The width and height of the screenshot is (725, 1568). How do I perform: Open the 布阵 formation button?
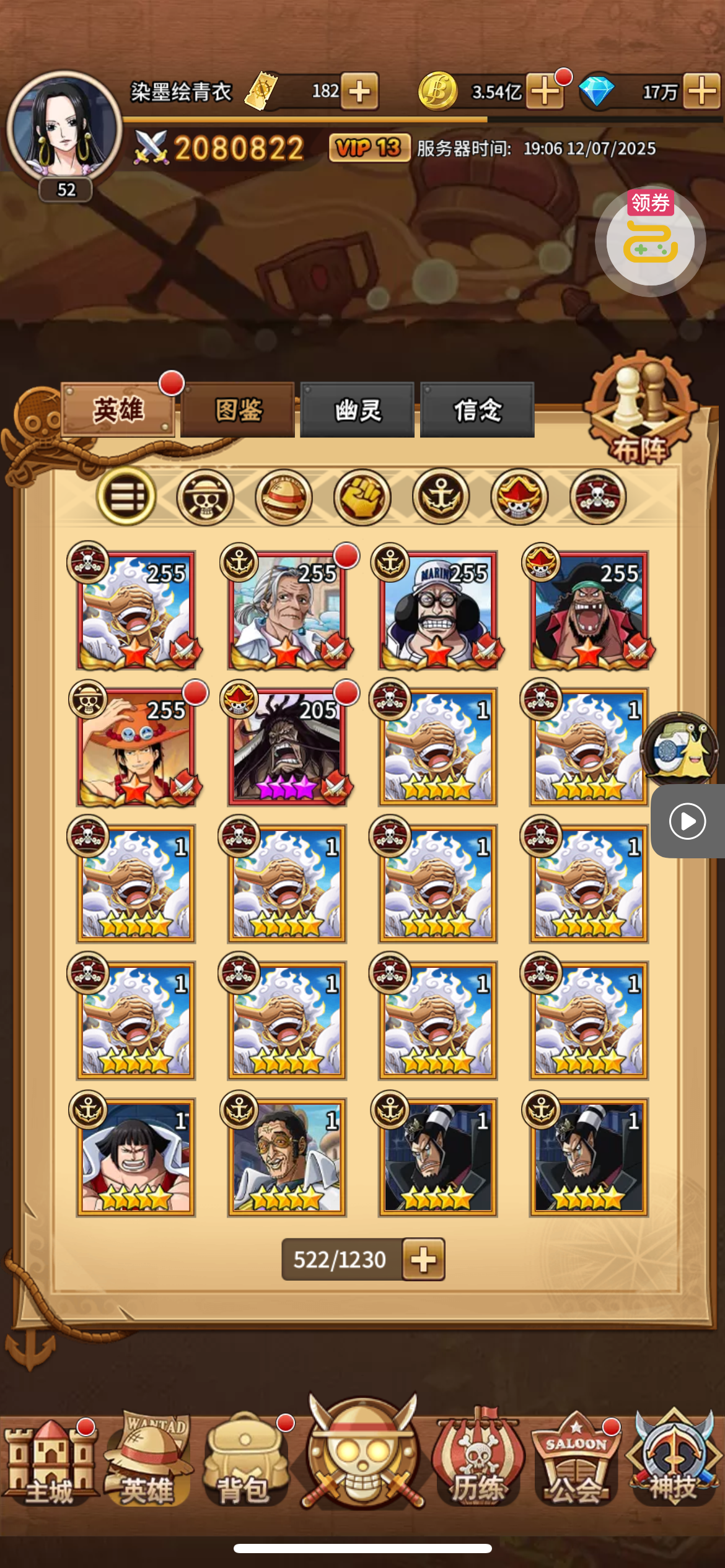[640, 412]
